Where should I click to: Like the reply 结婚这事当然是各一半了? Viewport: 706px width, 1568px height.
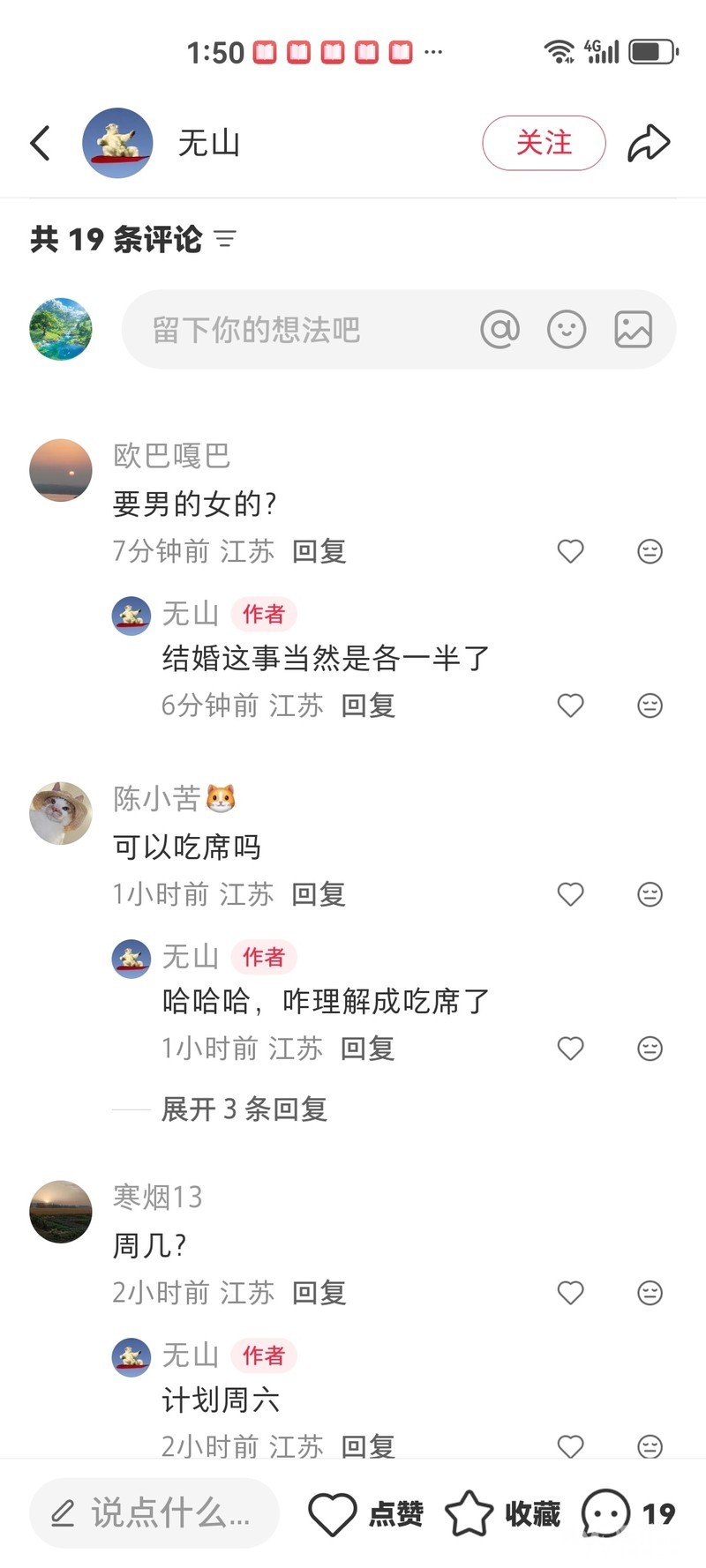point(571,706)
